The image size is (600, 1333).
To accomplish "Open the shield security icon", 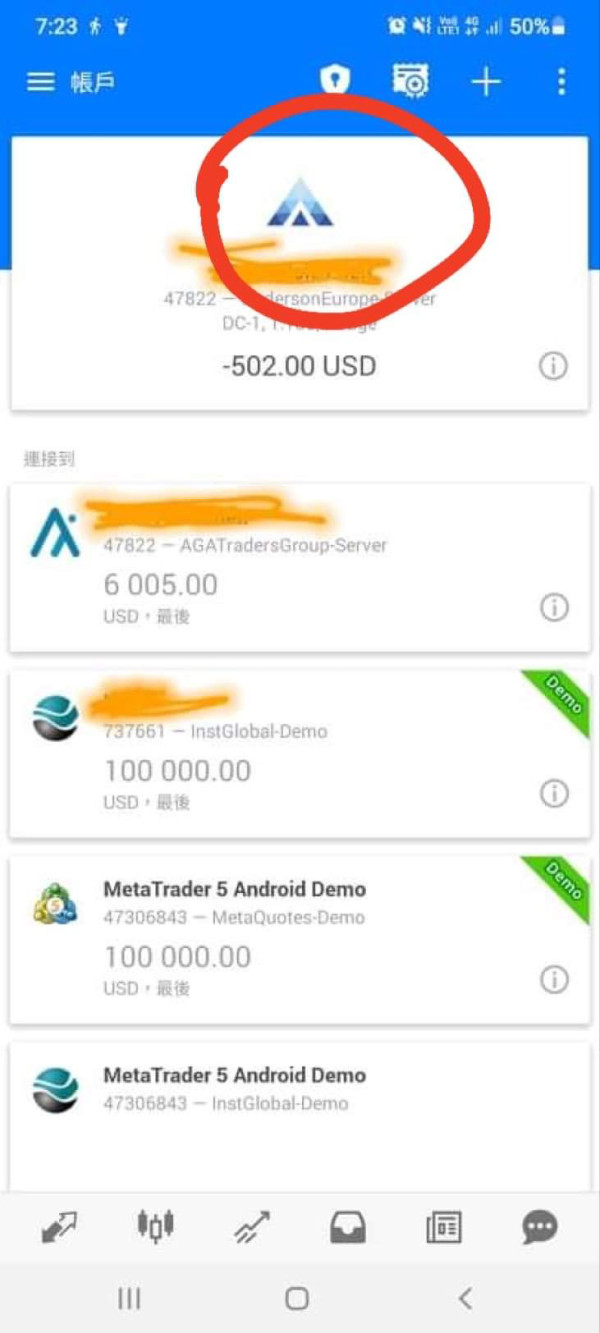I will 335,80.
